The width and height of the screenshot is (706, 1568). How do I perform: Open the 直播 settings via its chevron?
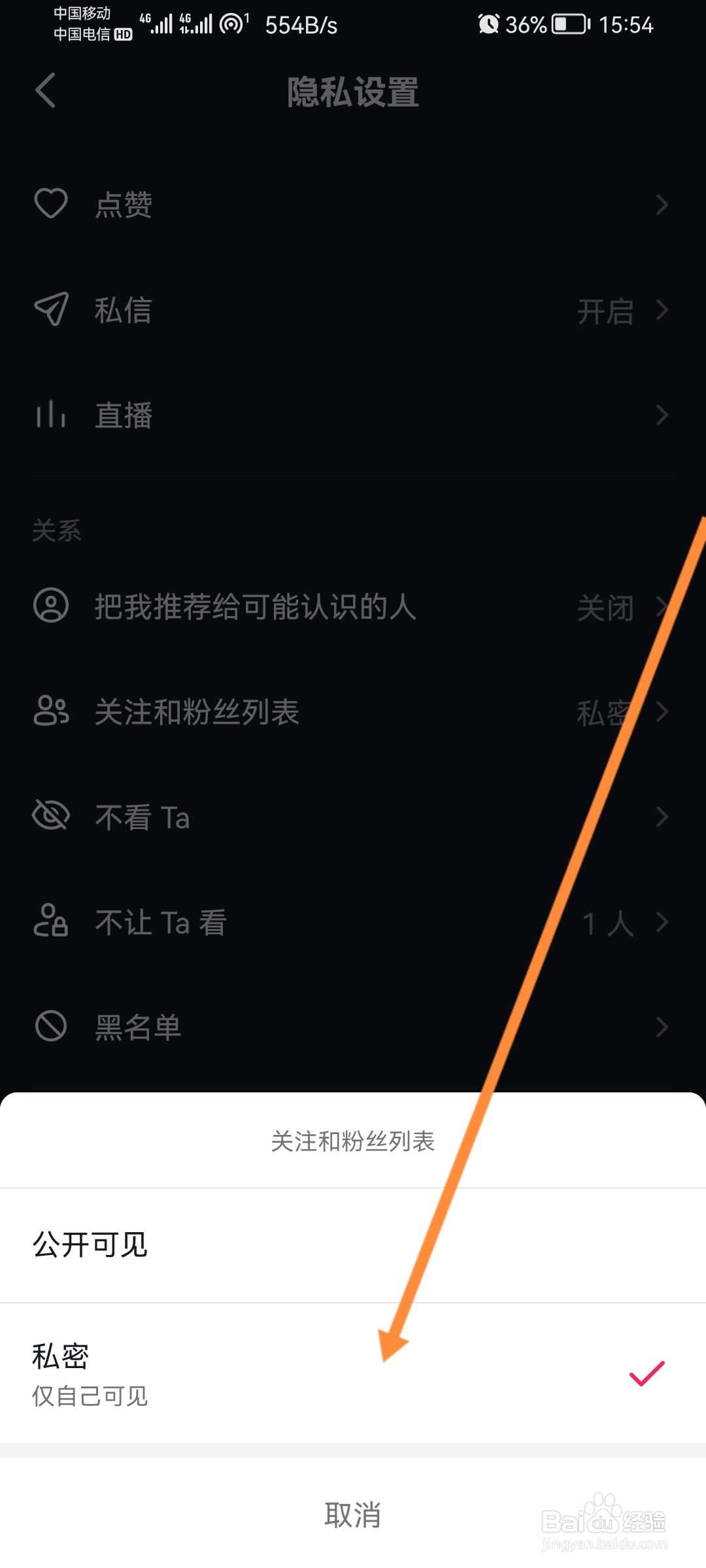[662, 414]
